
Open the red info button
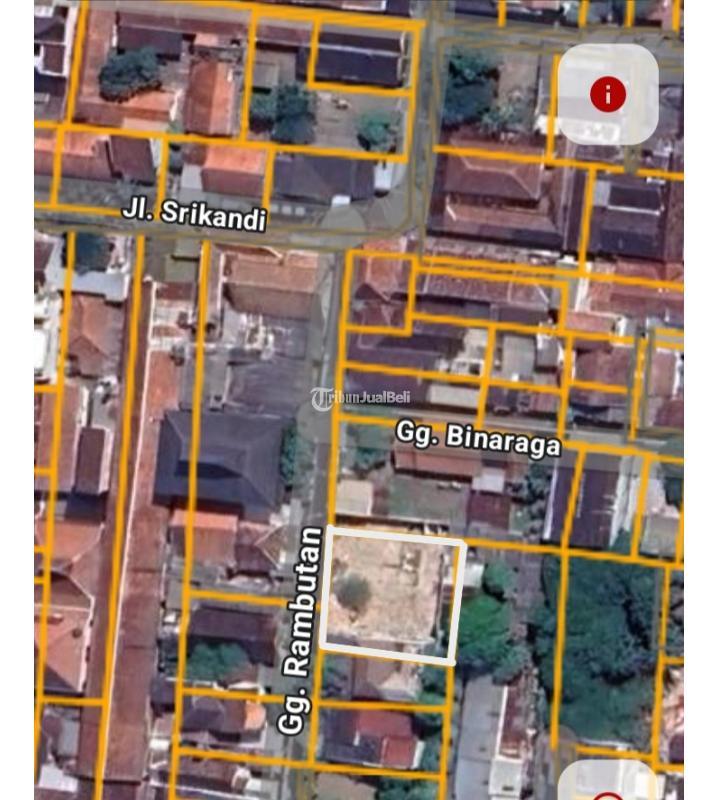pyautogui.click(x=607, y=95)
